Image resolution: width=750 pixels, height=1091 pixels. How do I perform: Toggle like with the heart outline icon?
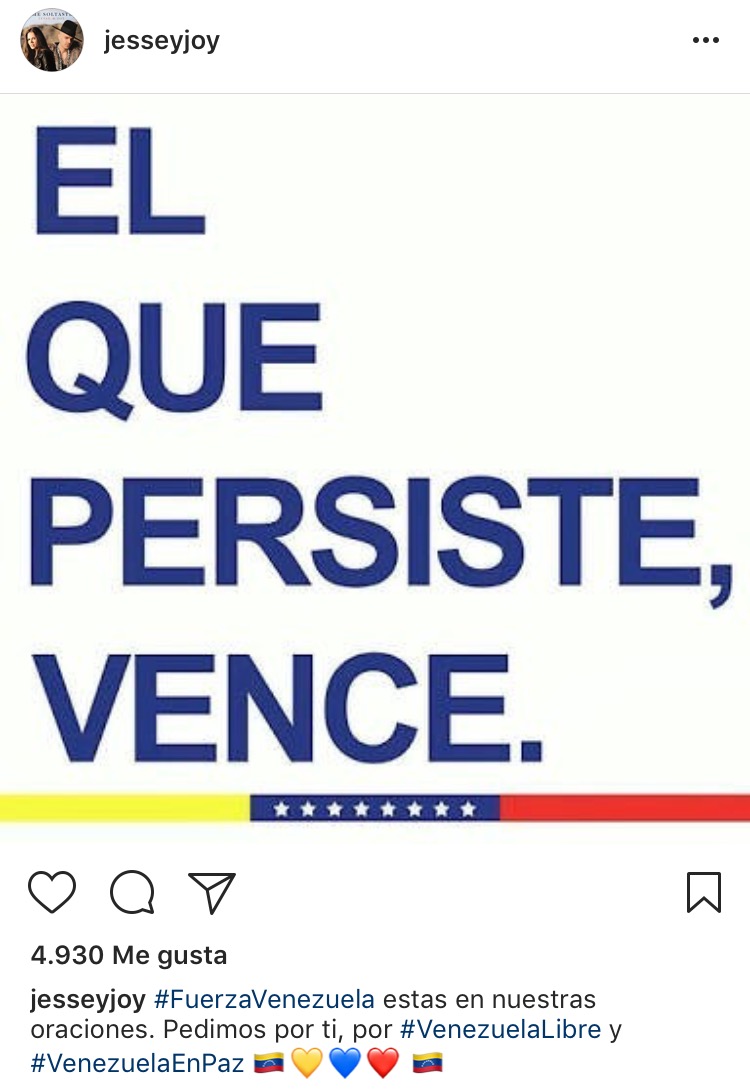53,893
